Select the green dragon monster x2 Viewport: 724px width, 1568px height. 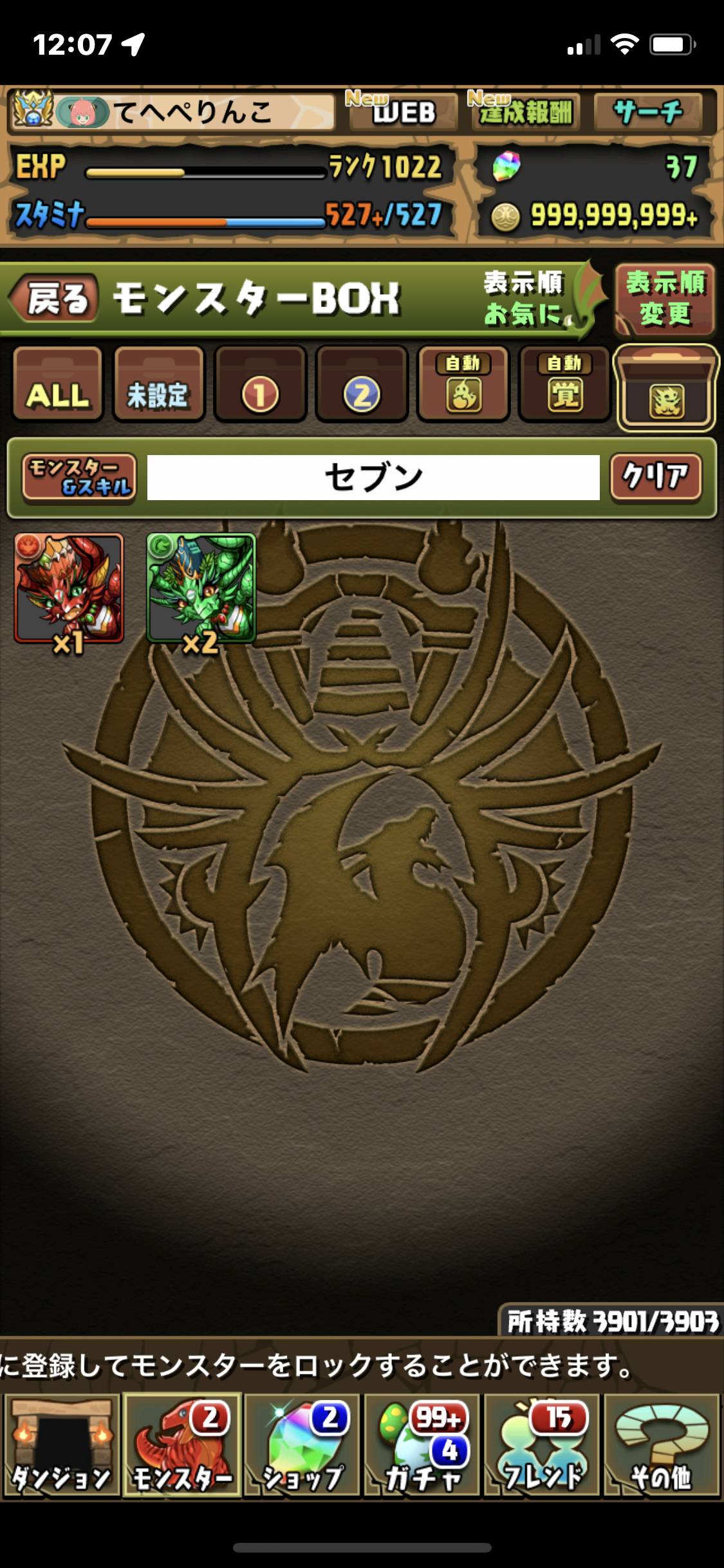coord(201,589)
